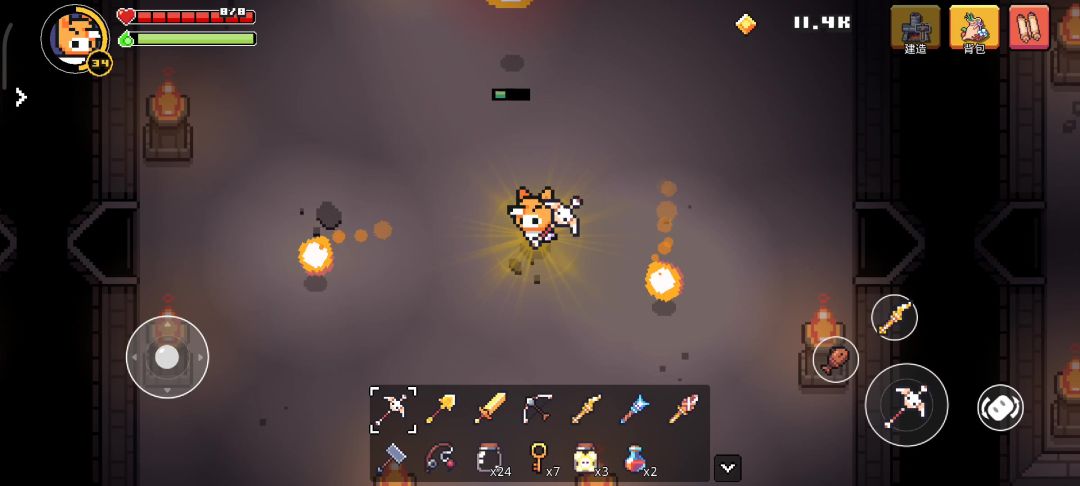1080x486 pixels.
Task: Select the broad golden sword in the hotbar
Action: [490, 409]
